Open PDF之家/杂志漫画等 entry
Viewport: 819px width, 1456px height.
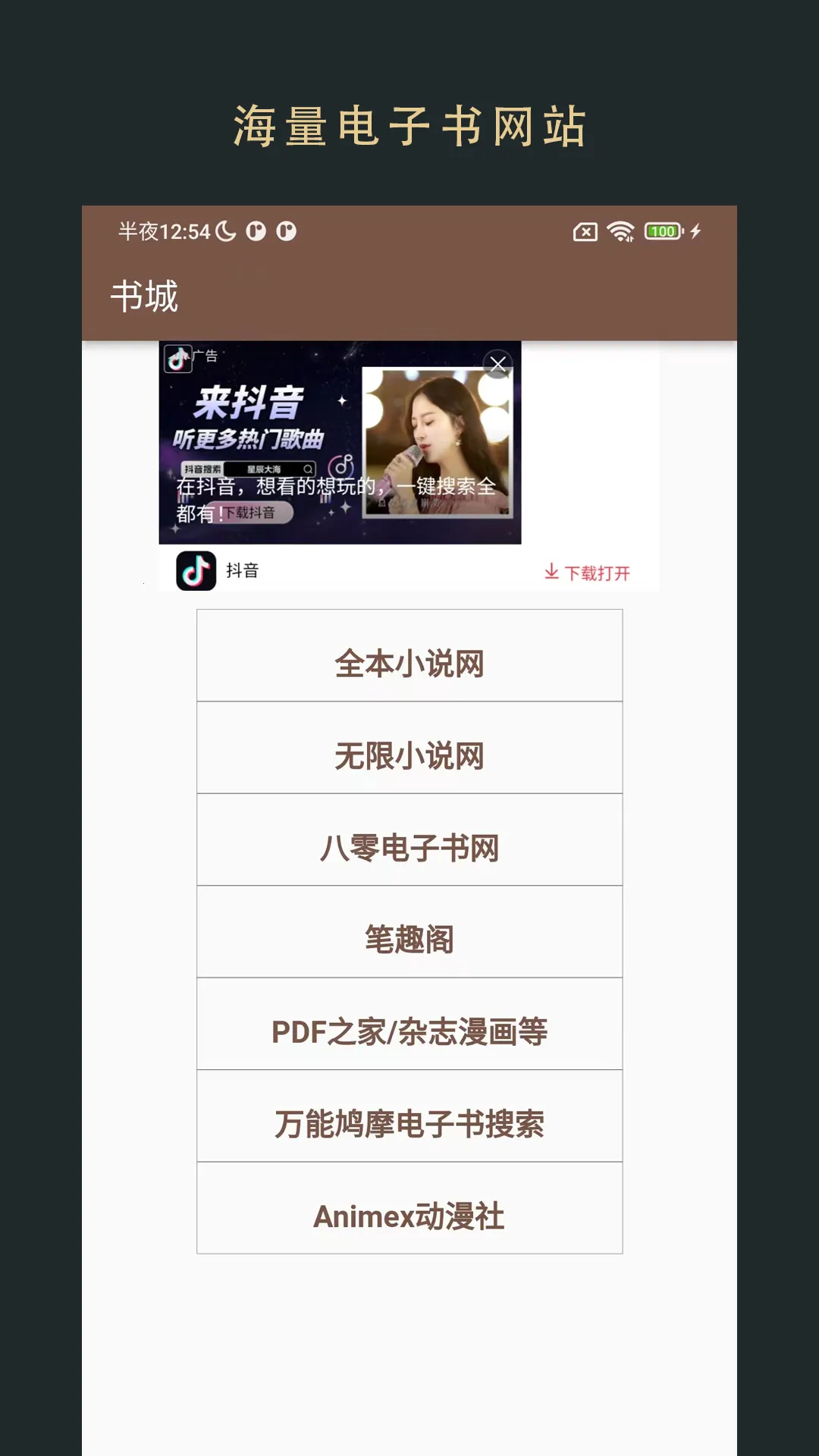click(409, 1033)
